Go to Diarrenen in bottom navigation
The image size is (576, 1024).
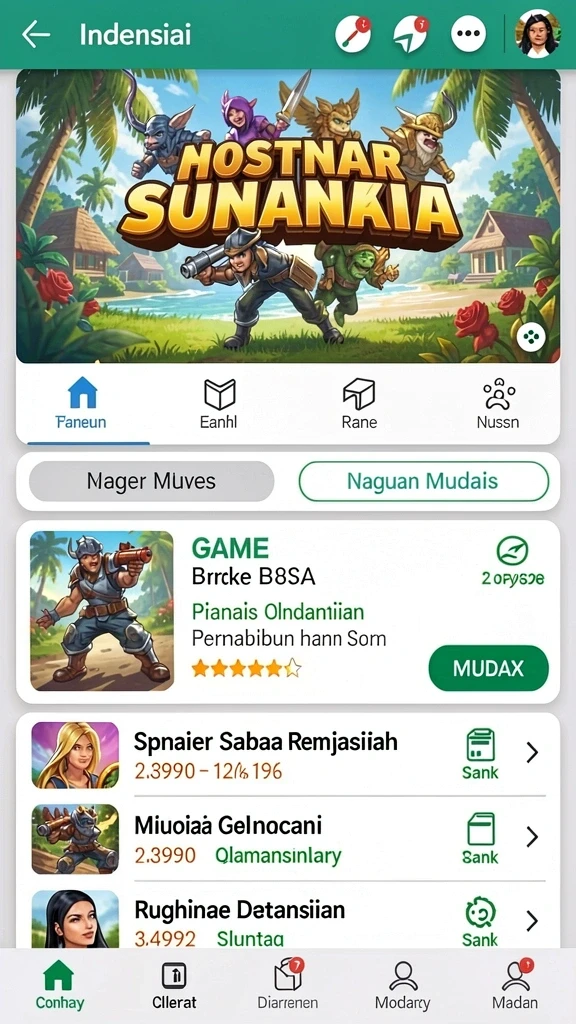point(288,985)
